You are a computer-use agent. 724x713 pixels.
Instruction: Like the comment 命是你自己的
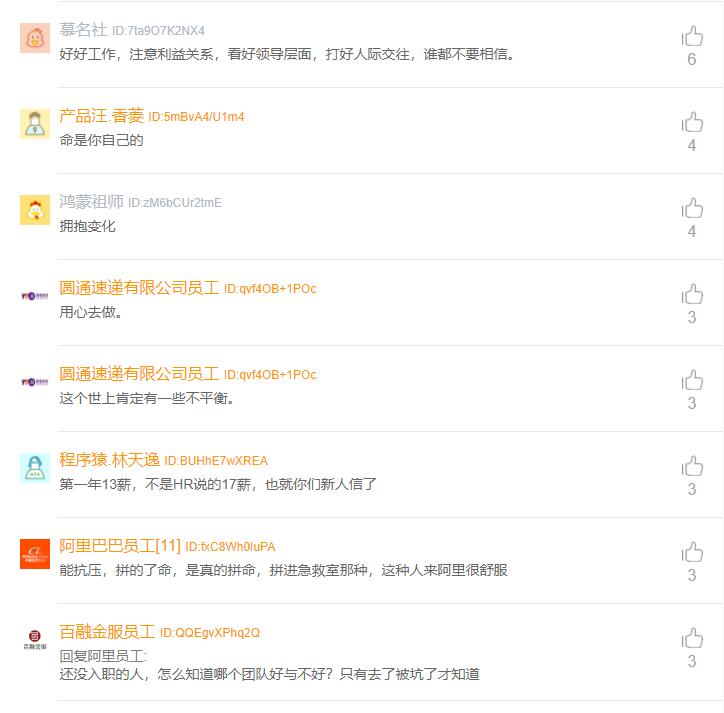(692, 123)
